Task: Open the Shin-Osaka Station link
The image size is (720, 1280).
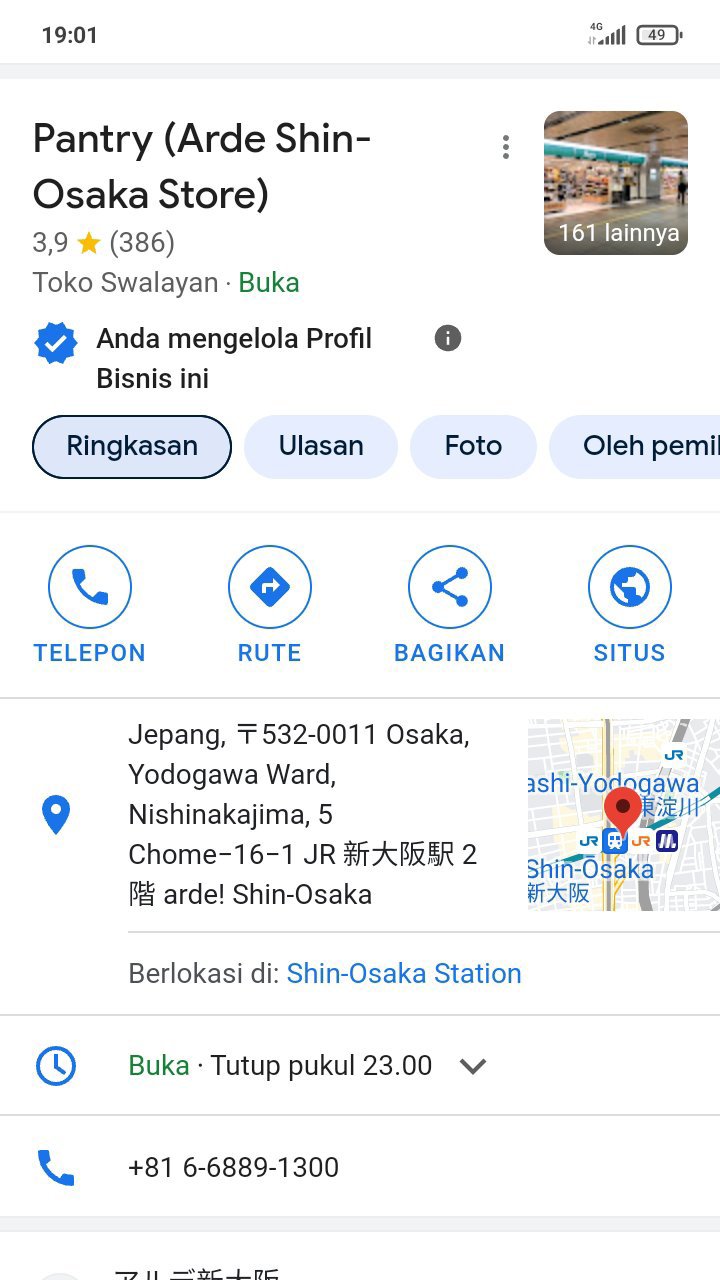Action: pos(404,974)
